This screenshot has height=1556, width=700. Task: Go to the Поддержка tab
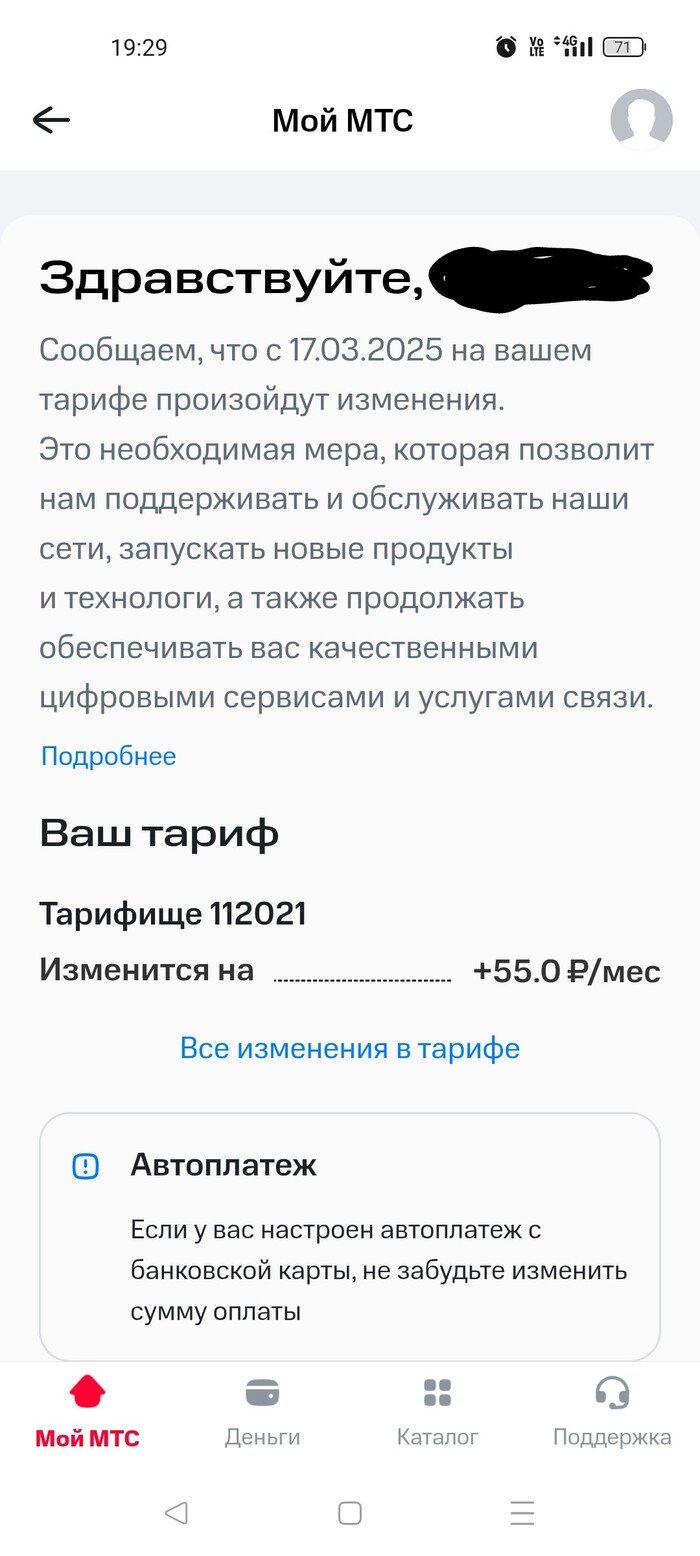coord(612,1412)
